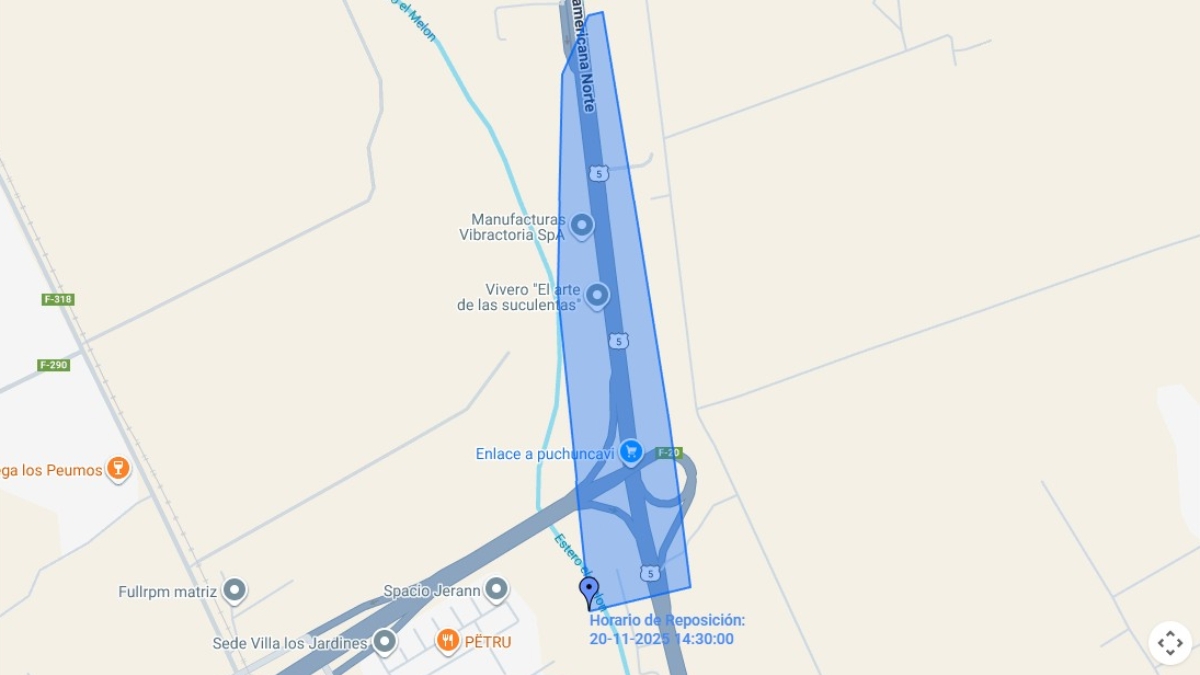1200x675 pixels.
Task: Open the Fullrpm matriz place marker
Action: (x=235, y=590)
